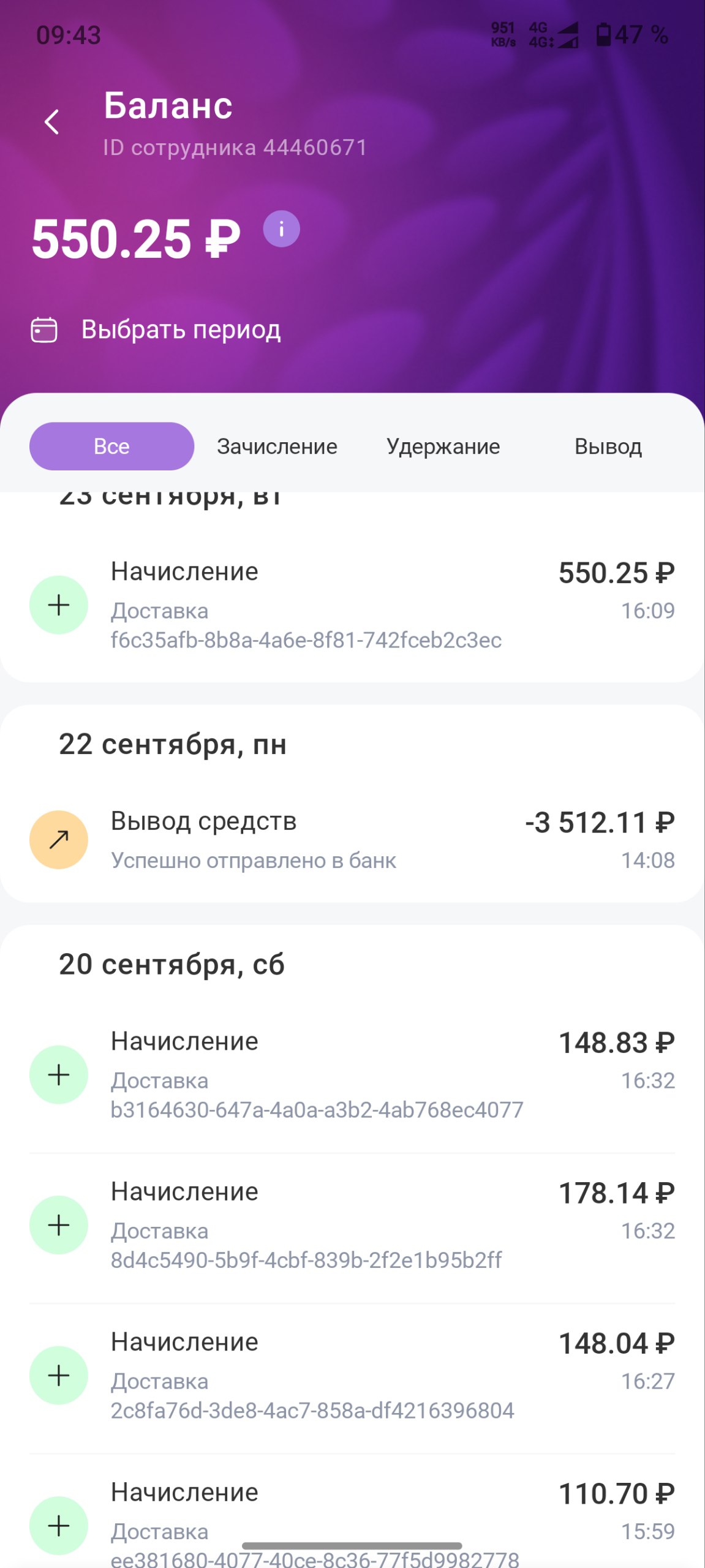Open the Выбрать период date picker
The image size is (705, 1568).
[x=156, y=330]
